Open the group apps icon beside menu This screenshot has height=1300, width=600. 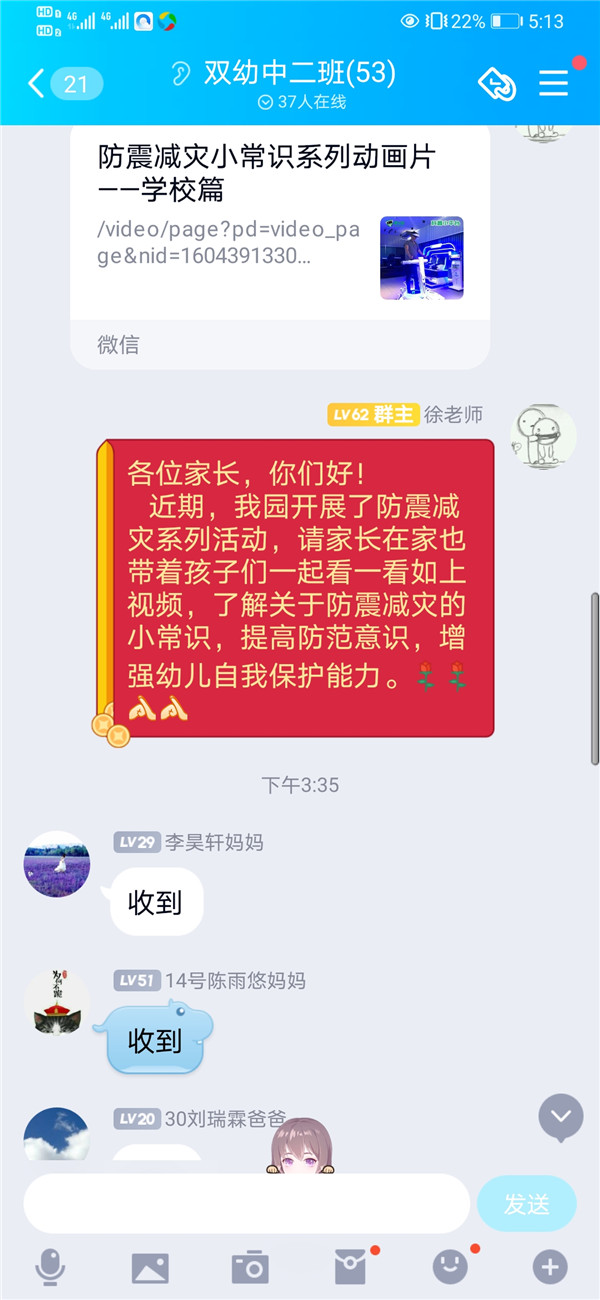tap(497, 84)
